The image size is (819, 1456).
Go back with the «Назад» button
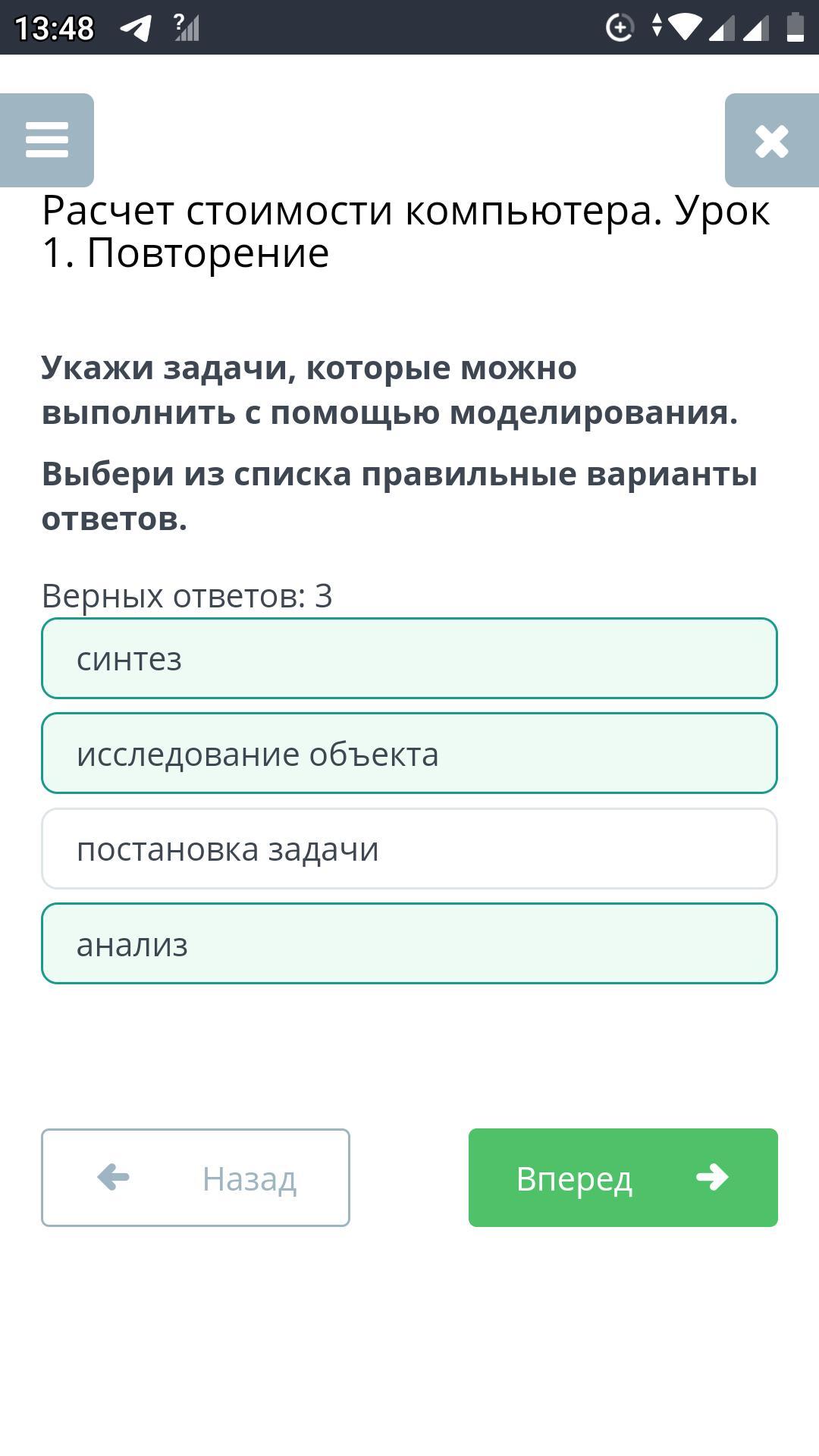[x=196, y=1178]
